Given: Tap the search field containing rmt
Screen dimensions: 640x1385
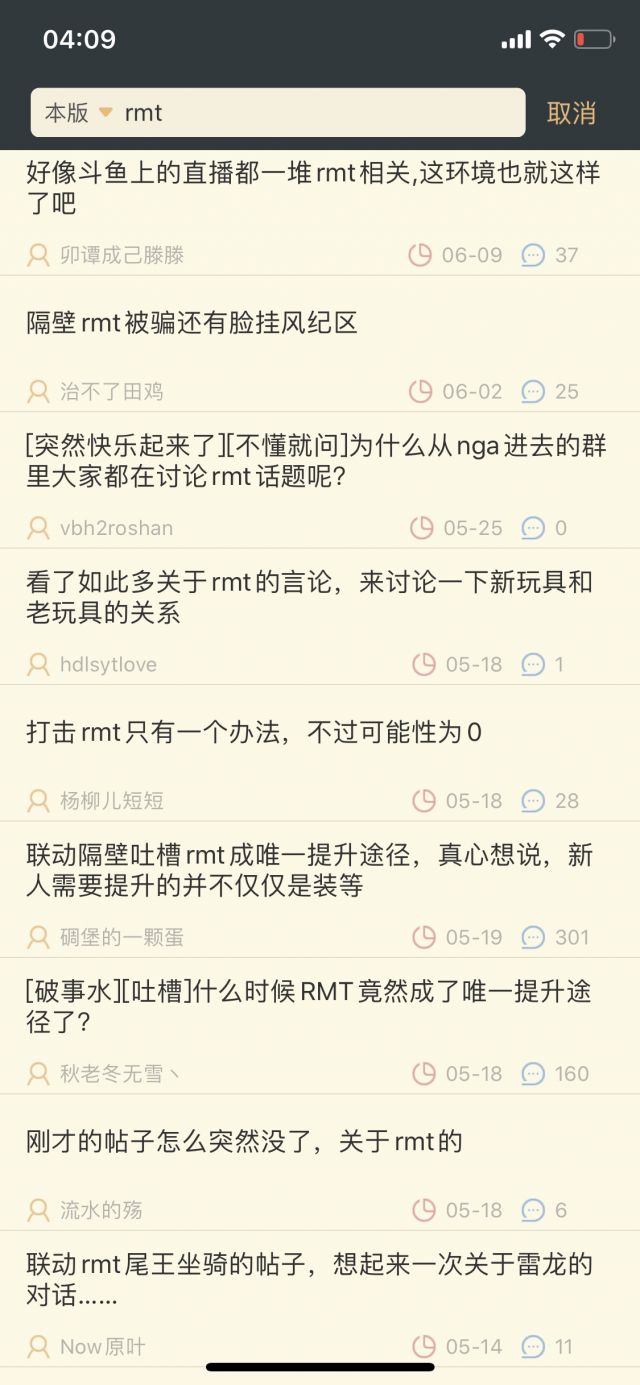Looking at the screenshot, I should 320,113.
